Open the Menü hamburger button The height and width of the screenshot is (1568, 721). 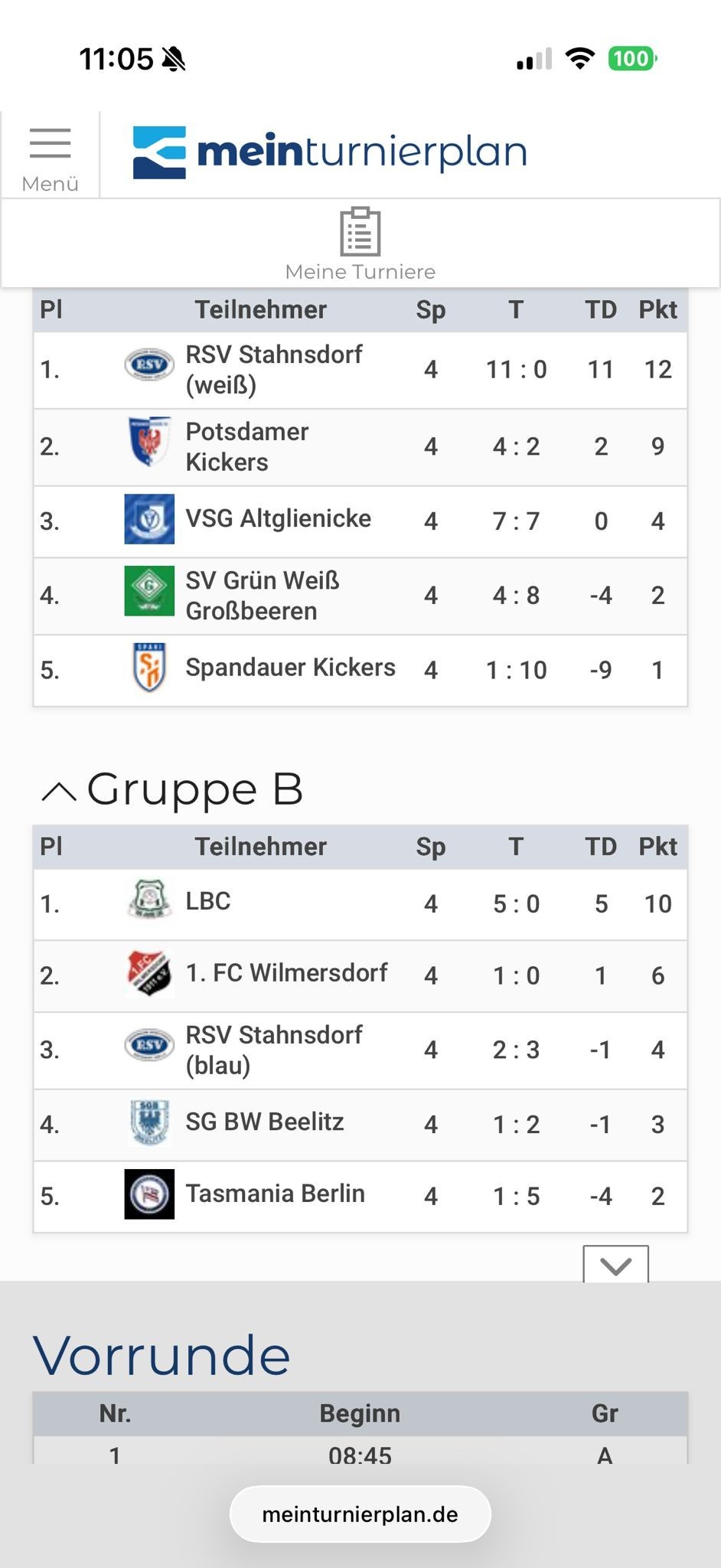point(50,156)
